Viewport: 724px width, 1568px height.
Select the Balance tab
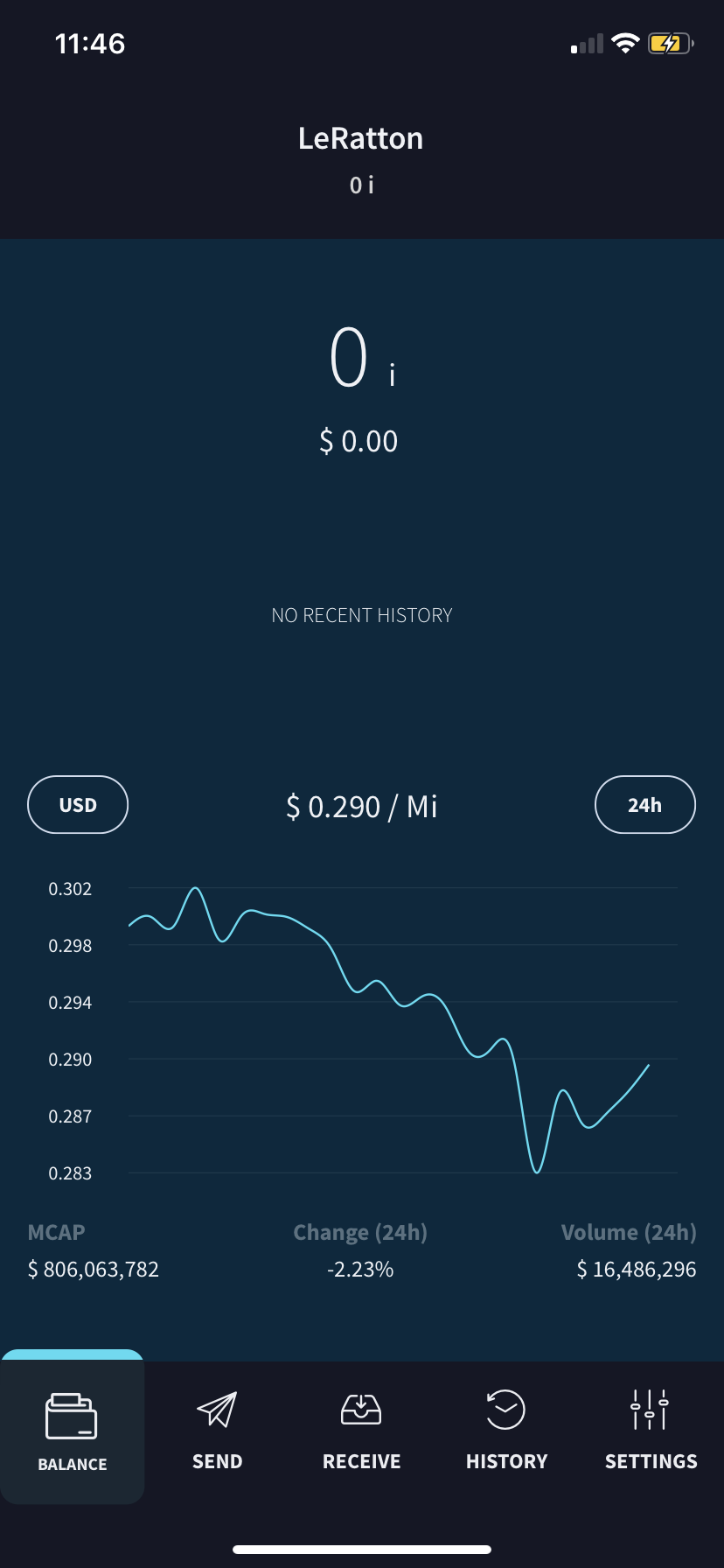[73, 1430]
